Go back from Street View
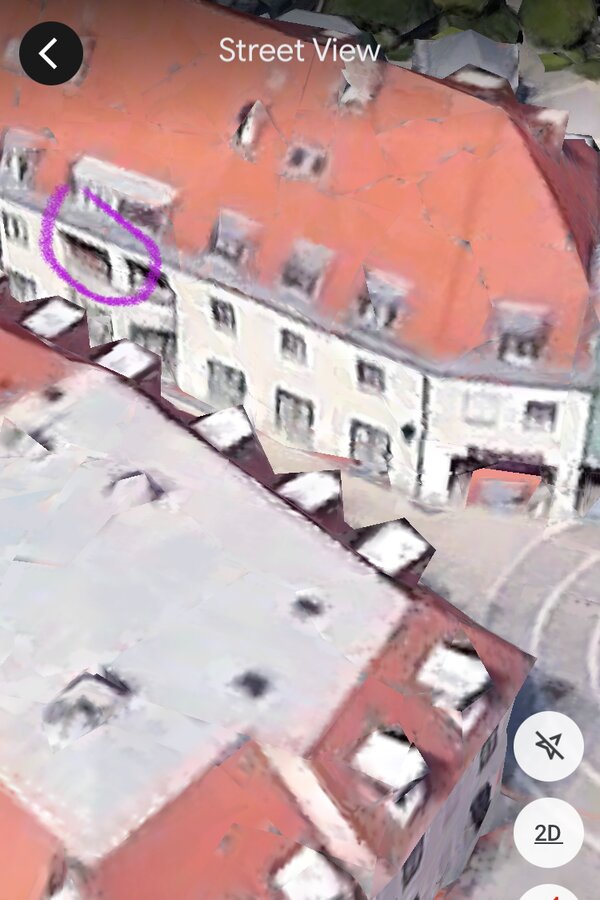Image resolution: width=600 pixels, height=900 pixels. pyautogui.click(x=51, y=53)
